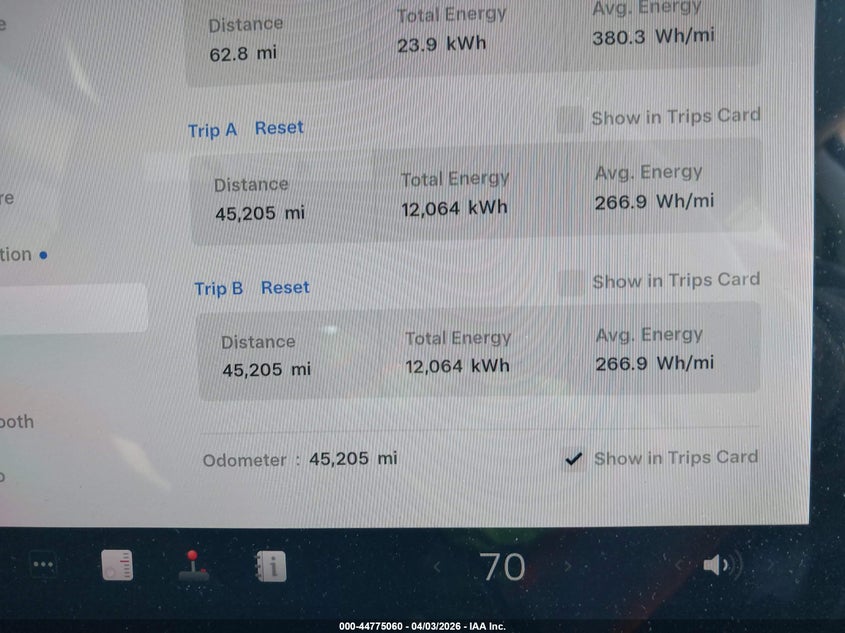Open climate settings via the 70 temperature
The height and width of the screenshot is (633, 845).
coord(502,567)
